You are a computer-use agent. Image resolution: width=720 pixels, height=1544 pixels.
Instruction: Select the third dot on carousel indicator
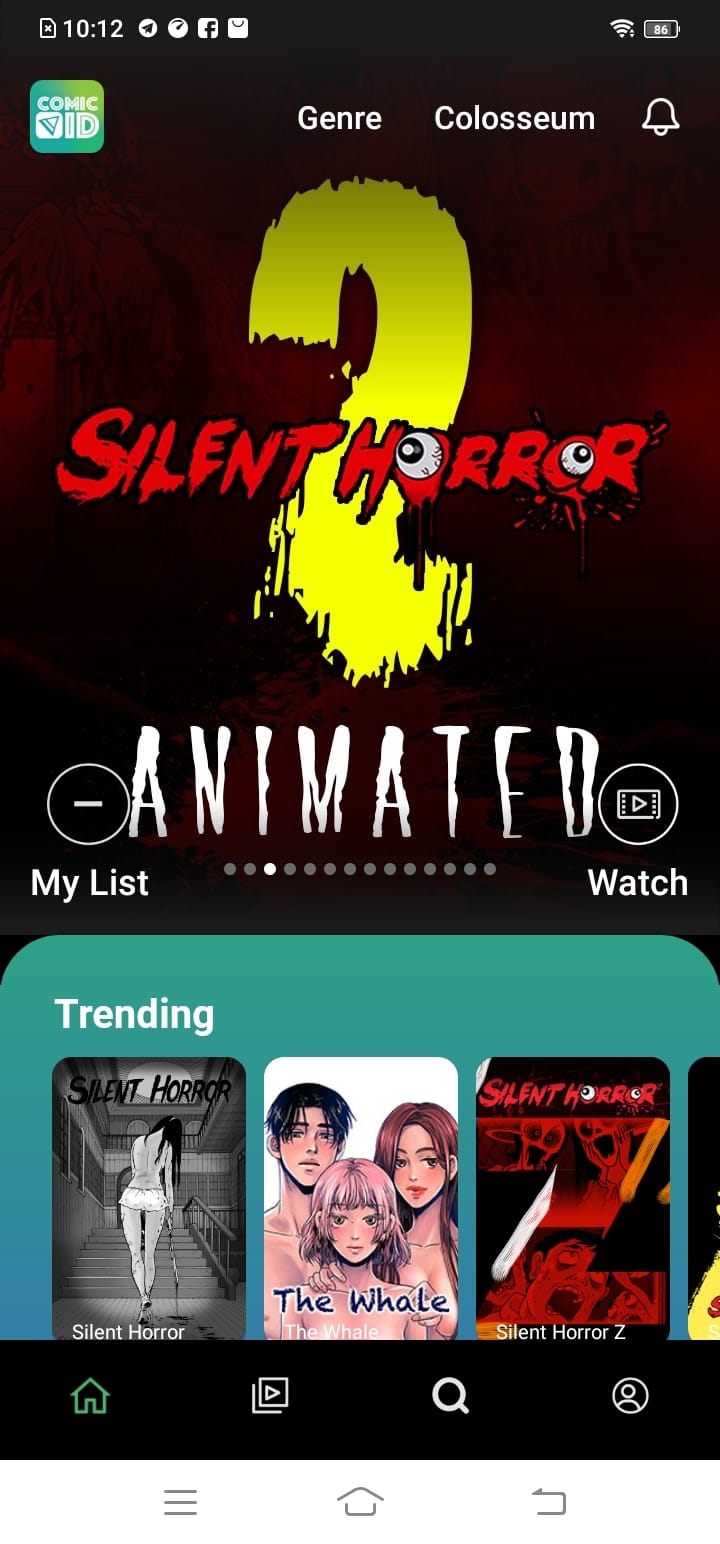tap(270, 868)
